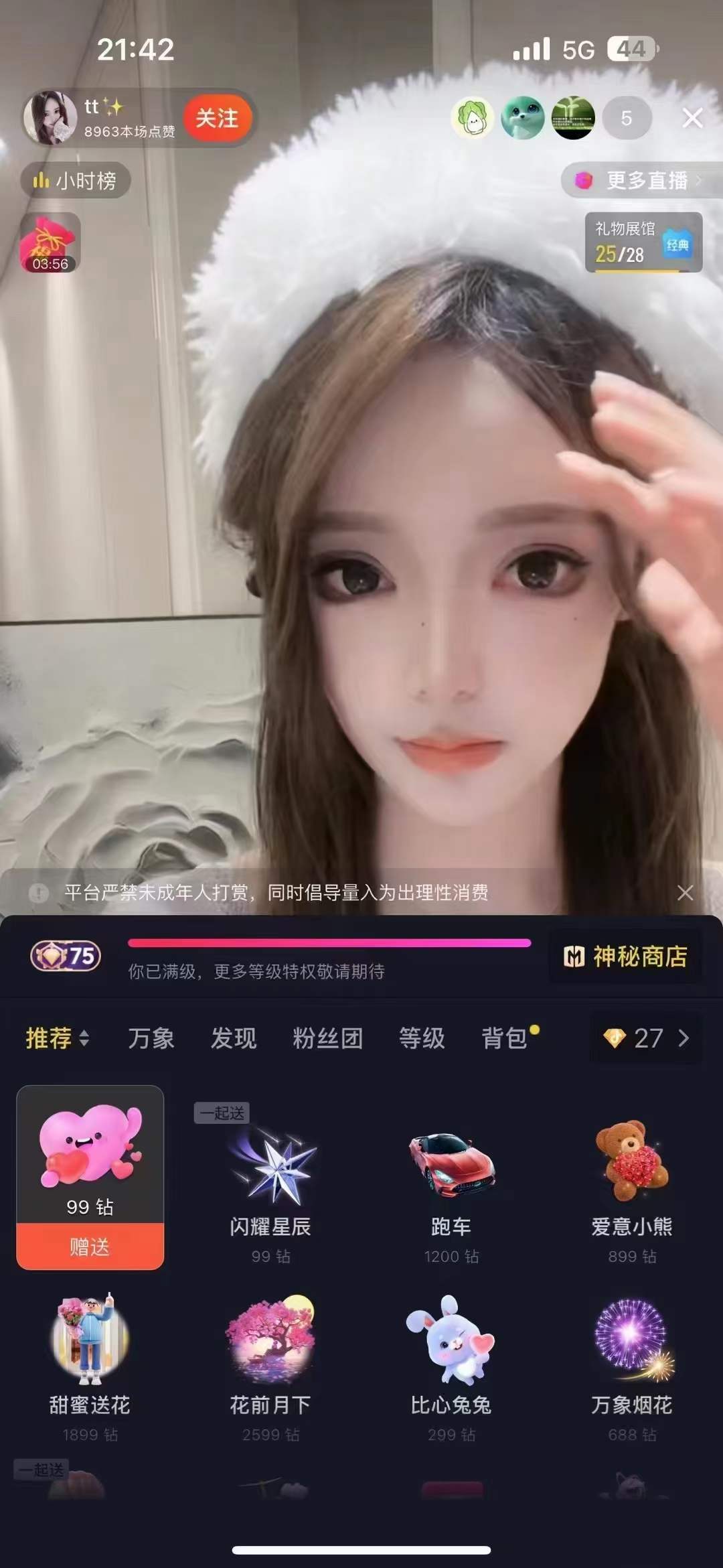Switch to the 等级 tab
Viewport: 723px width, 1568px height.
422,1038
